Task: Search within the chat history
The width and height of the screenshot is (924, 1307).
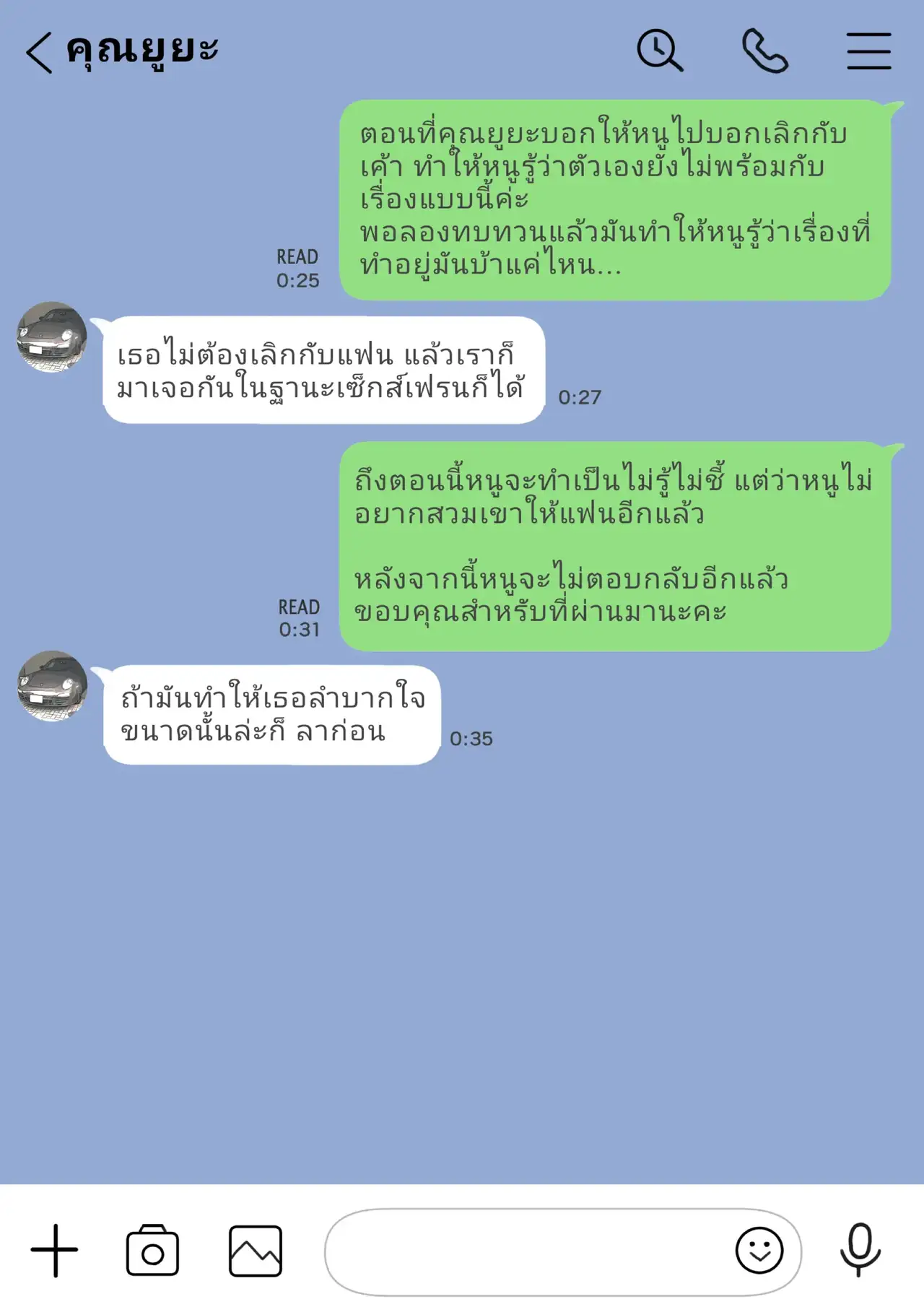Action: click(x=659, y=51)
